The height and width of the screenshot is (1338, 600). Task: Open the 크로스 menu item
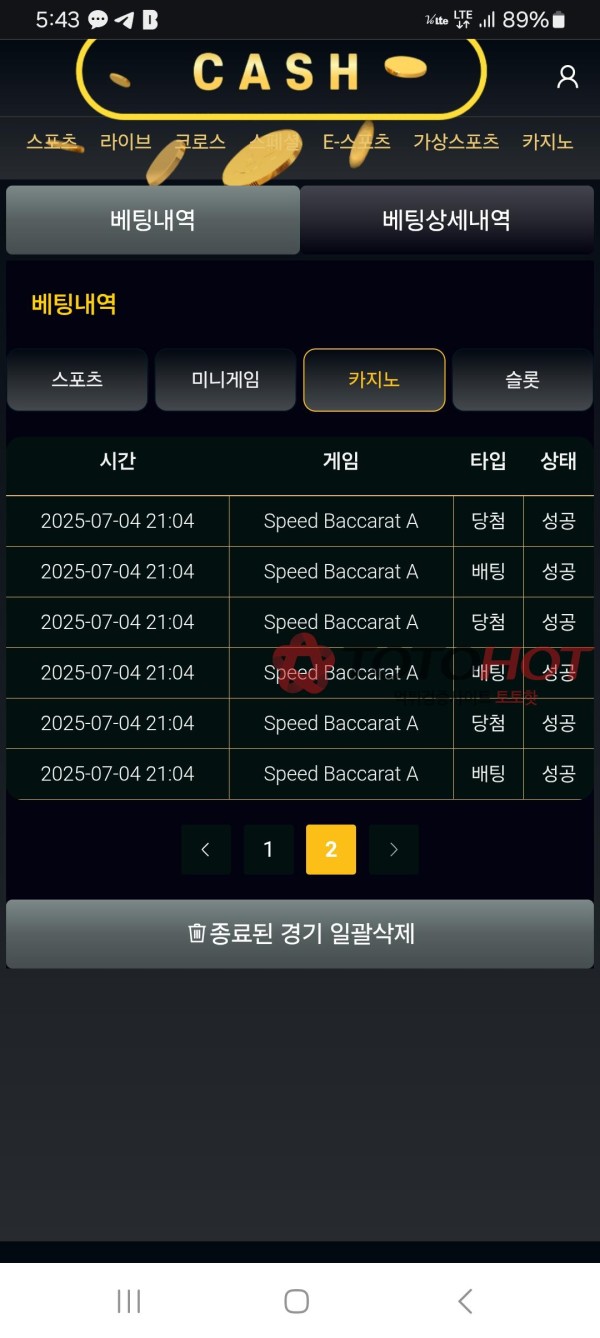[200, 142]
